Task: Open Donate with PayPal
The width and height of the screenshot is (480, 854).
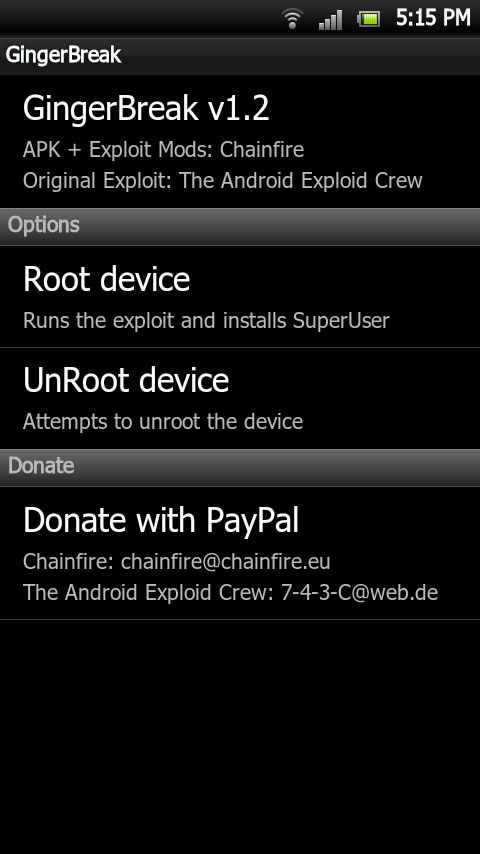Action: (x=240, y=553)
